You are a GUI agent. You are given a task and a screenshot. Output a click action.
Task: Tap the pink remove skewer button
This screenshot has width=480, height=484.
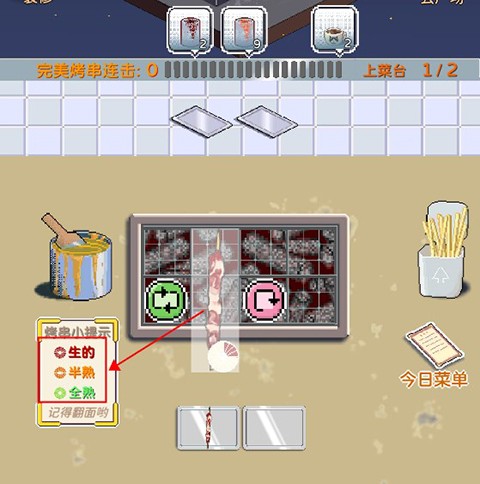266,300
